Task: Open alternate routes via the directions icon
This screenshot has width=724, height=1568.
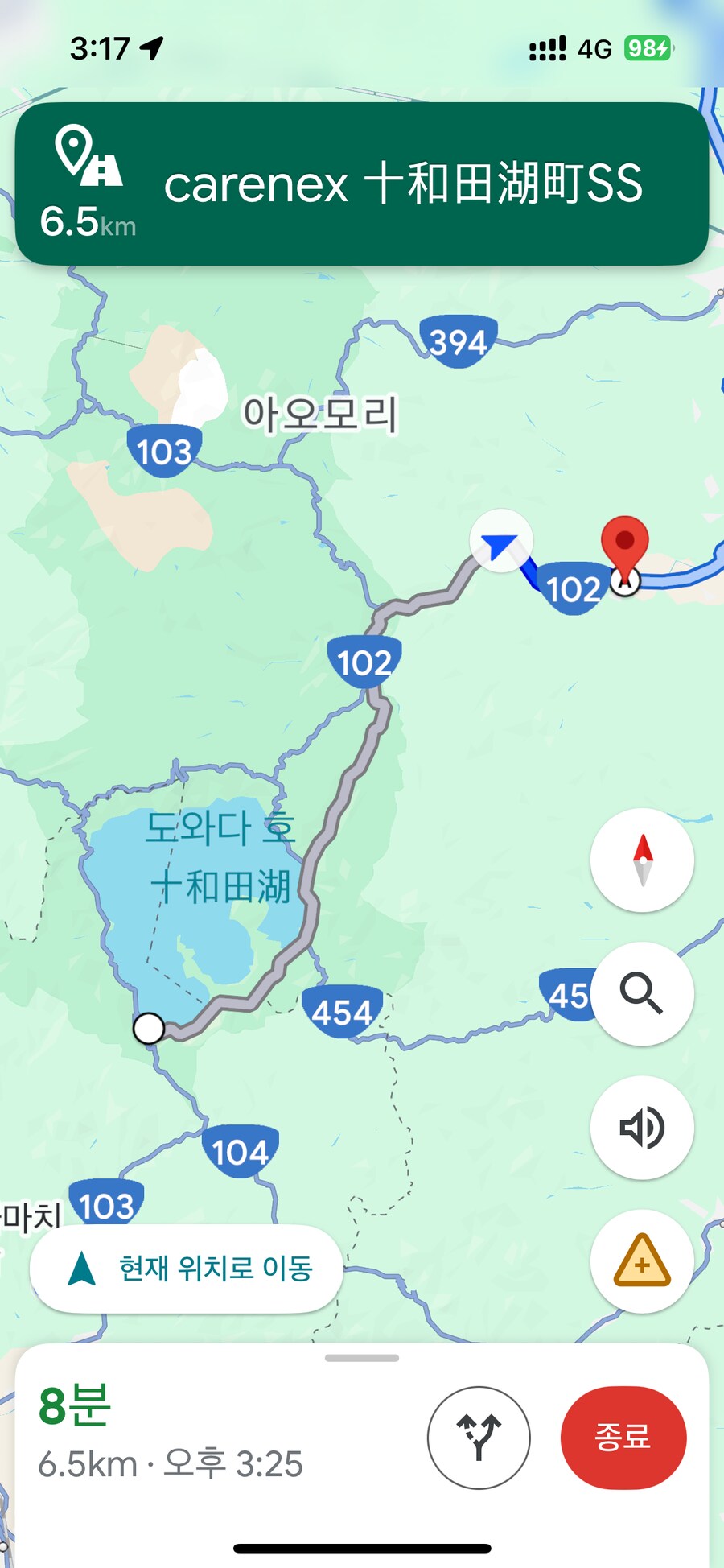Action: click(x=479, y=1439)
